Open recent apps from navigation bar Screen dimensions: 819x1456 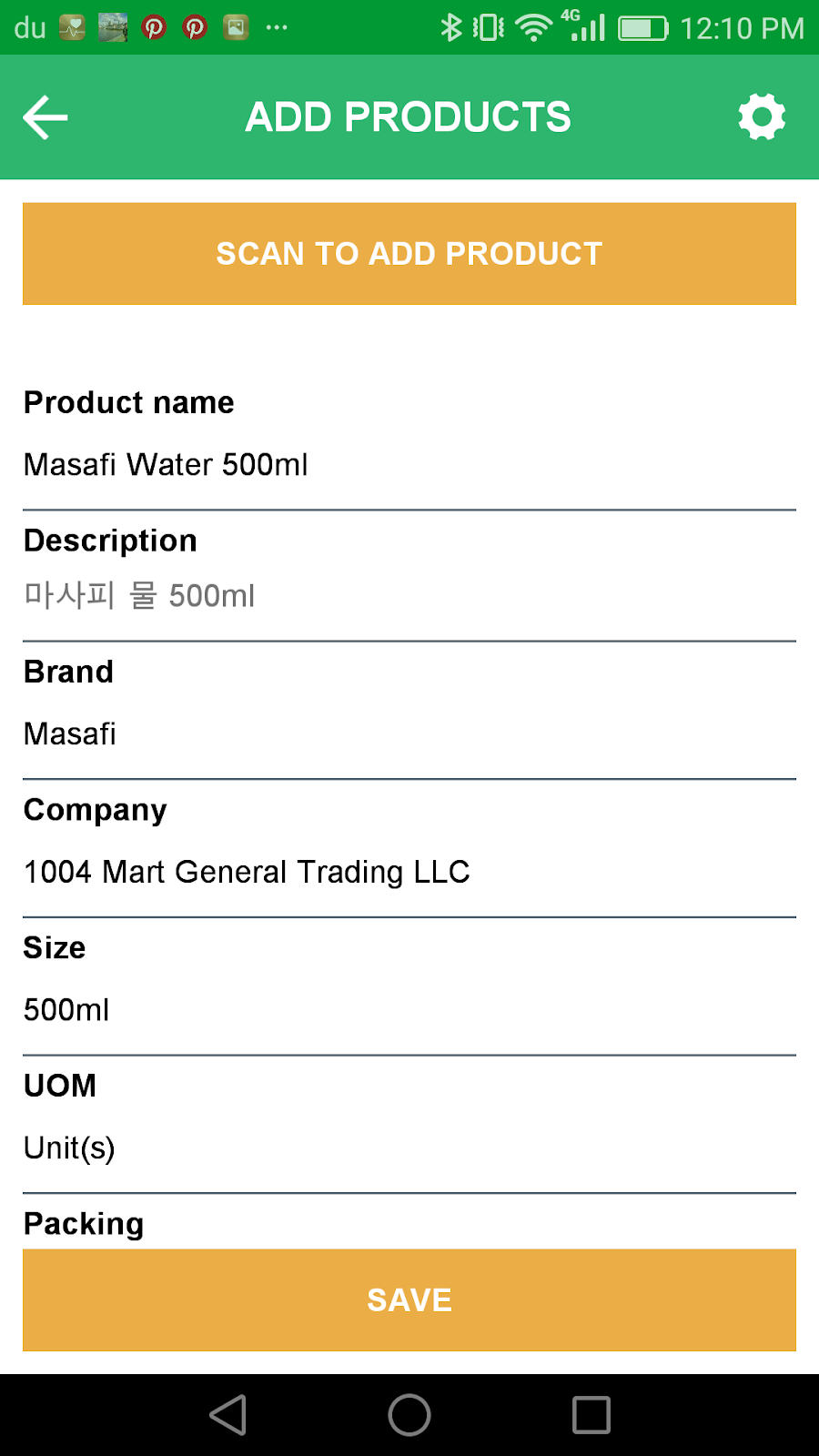[591, 1415]
